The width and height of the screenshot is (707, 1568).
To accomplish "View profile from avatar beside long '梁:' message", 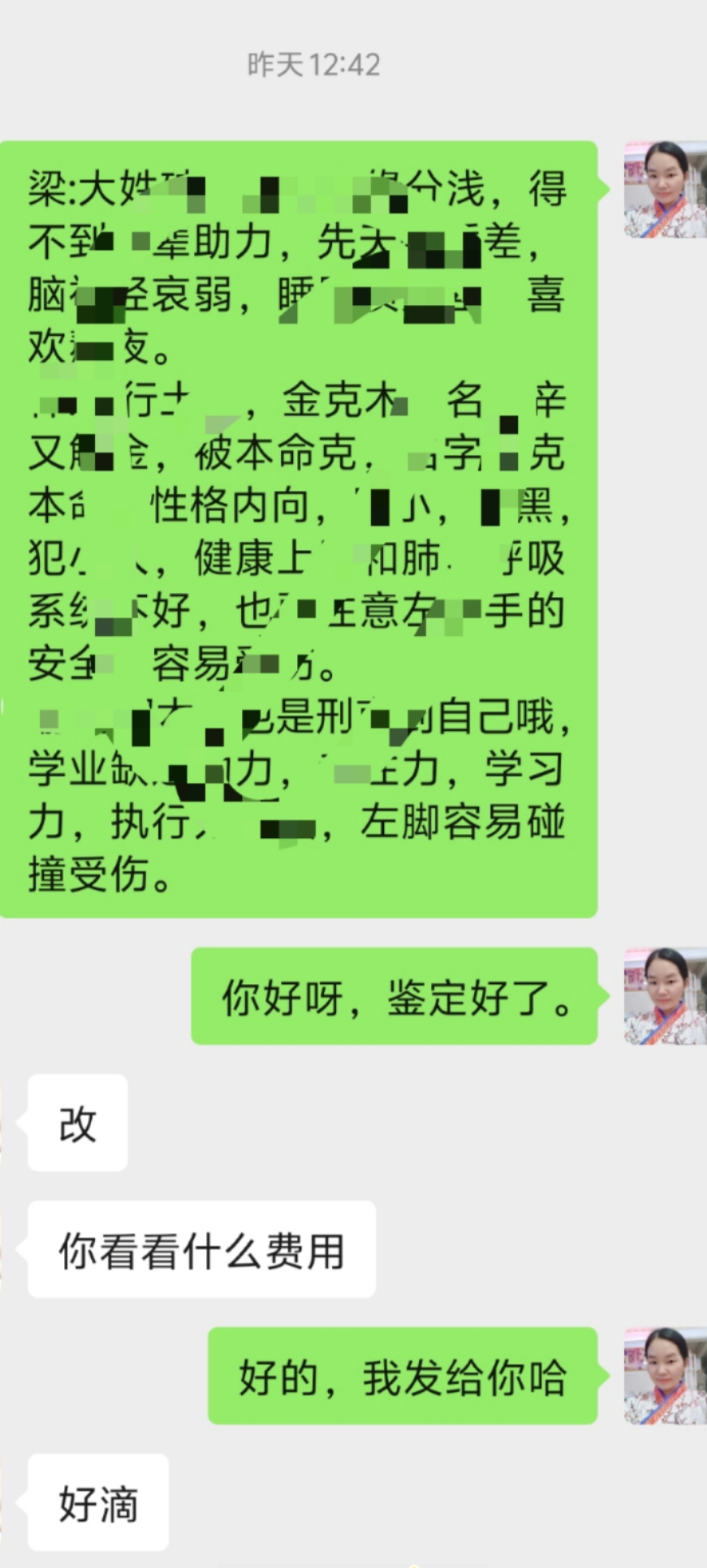I will [x=665, y=190].
